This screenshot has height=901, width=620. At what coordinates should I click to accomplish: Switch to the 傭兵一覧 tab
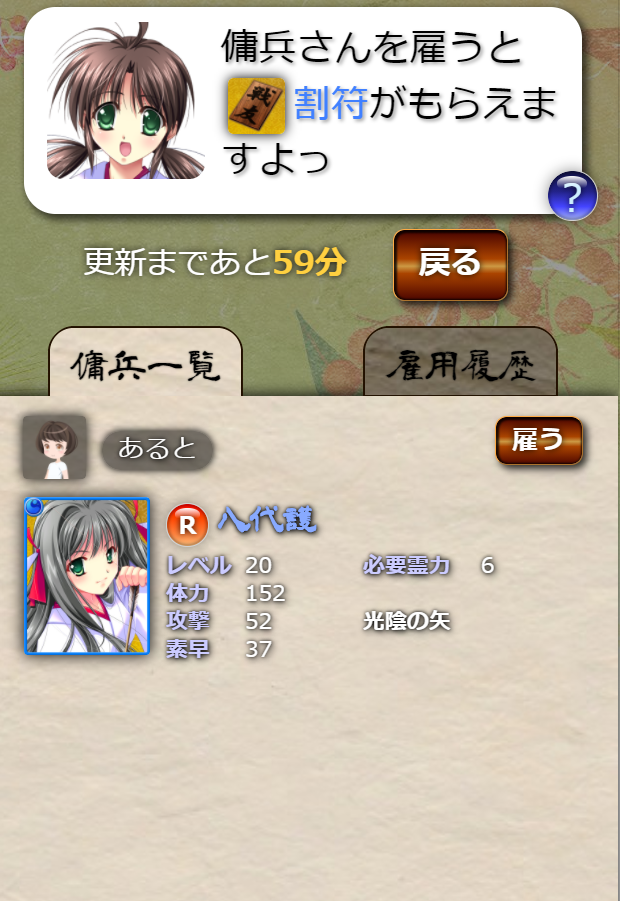145,366
